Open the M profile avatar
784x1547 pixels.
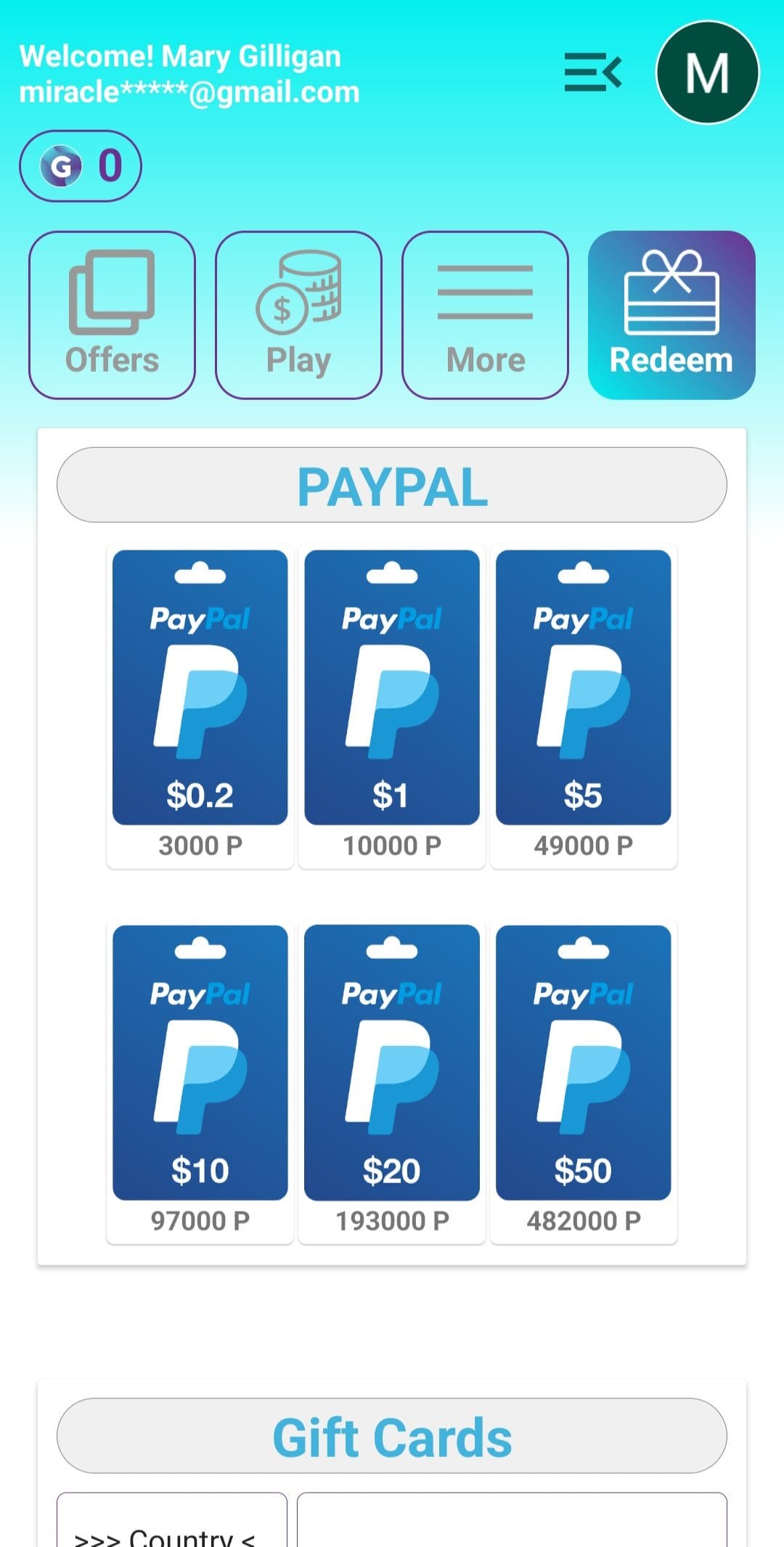(x=707, y=73)
